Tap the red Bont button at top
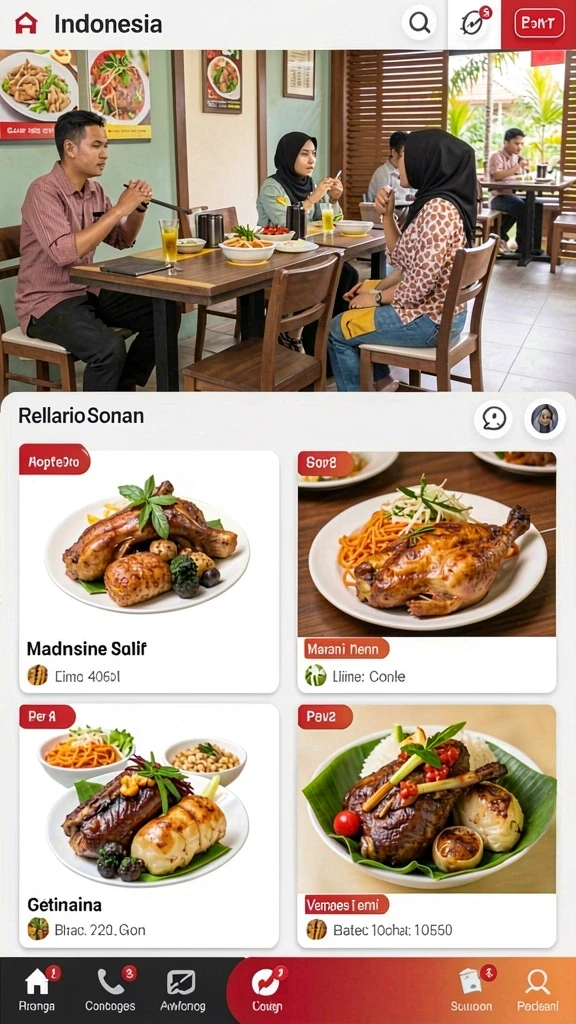Screen dimensions: 576x1024 539,24
